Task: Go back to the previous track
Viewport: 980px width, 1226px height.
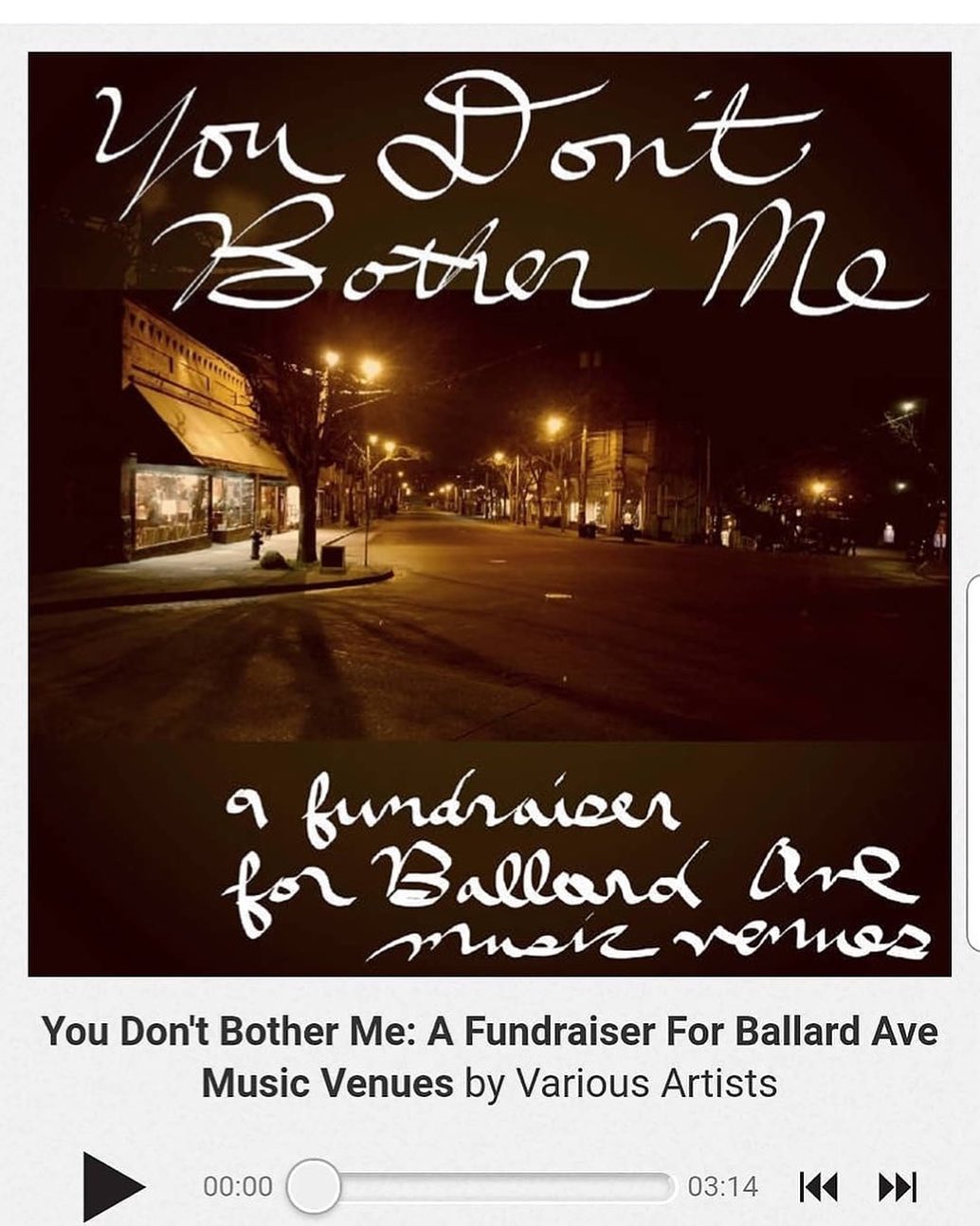Action: (818, 1186)
